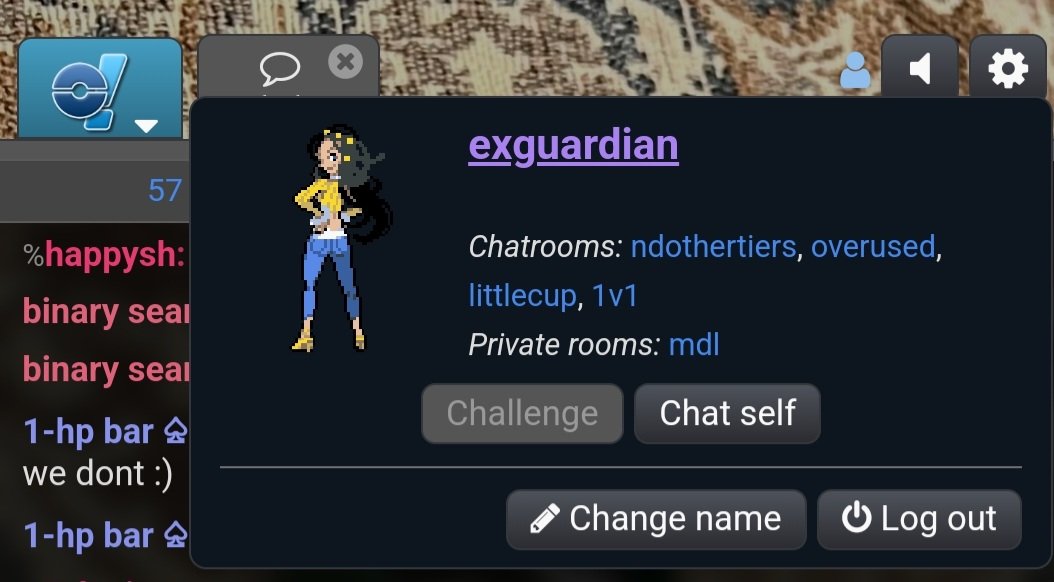
Task: Go to the littlecup chatroom
Action: 523,295
